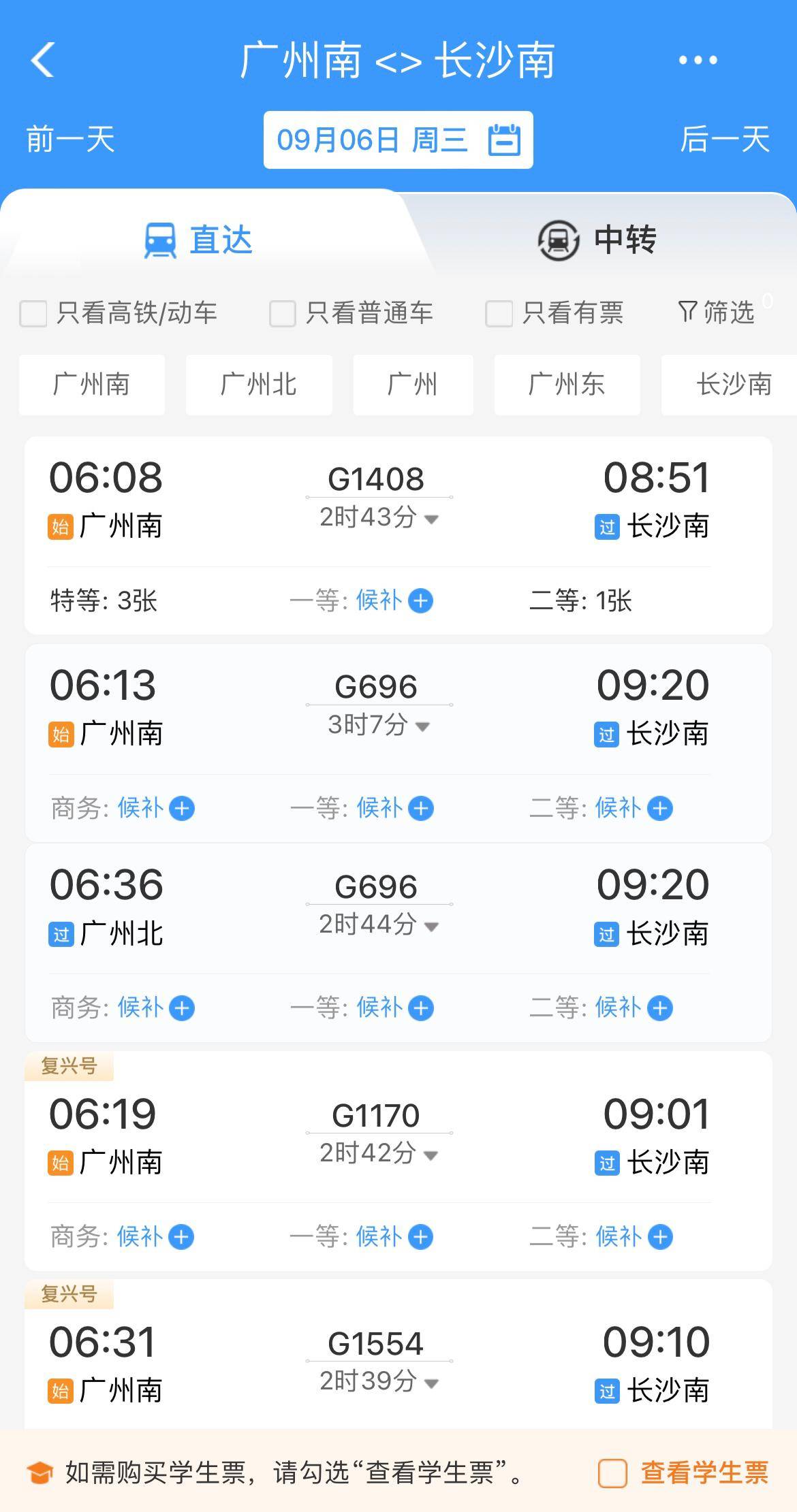Viewport: 797px width, 1512px height.
Task: Open the 筛选 filter options
Action: [x=717, y=312]
